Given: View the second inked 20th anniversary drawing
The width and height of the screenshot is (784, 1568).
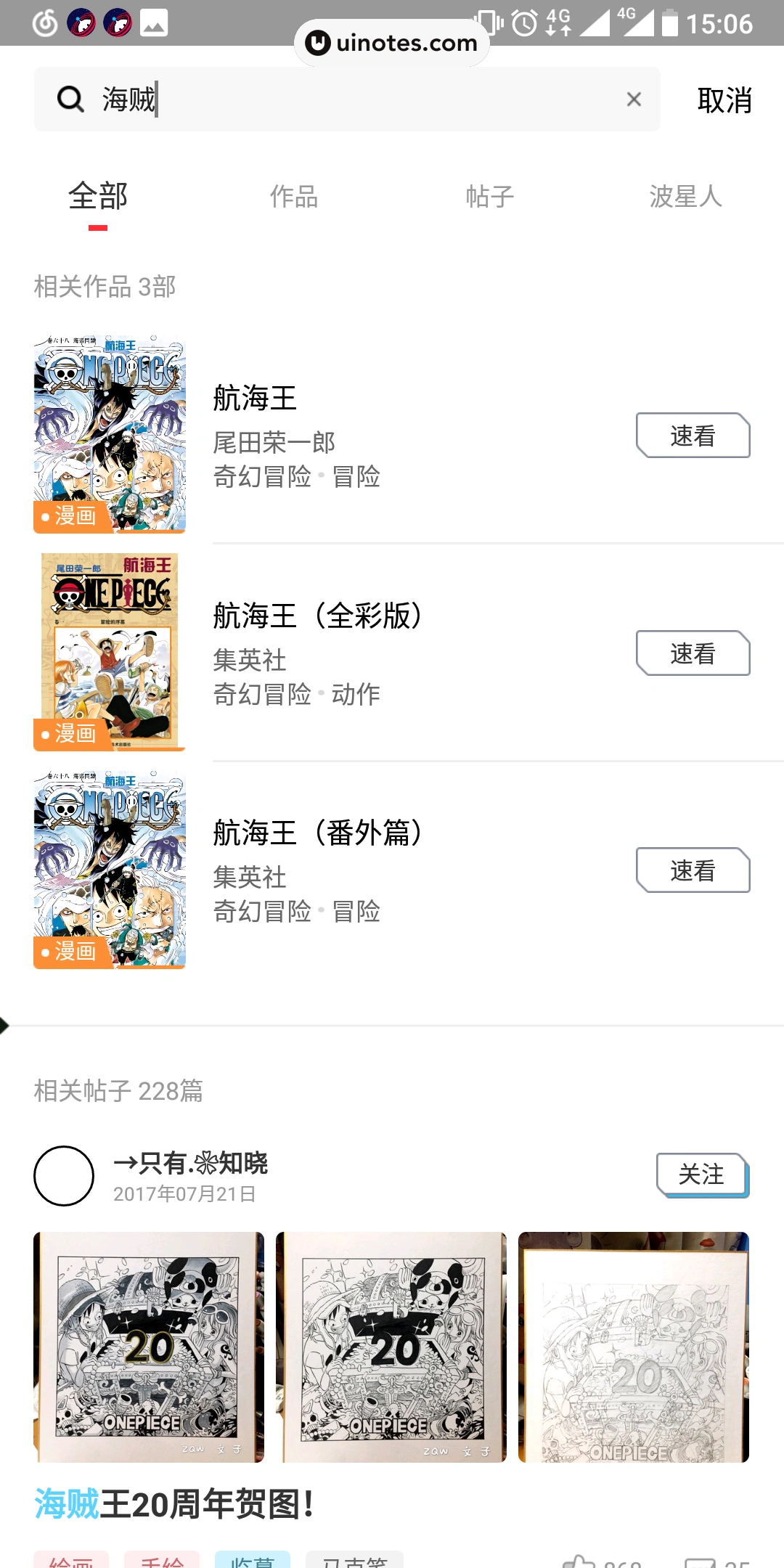Looking at the screenshot, I should pyautogui.click(x=391, y=1347).
